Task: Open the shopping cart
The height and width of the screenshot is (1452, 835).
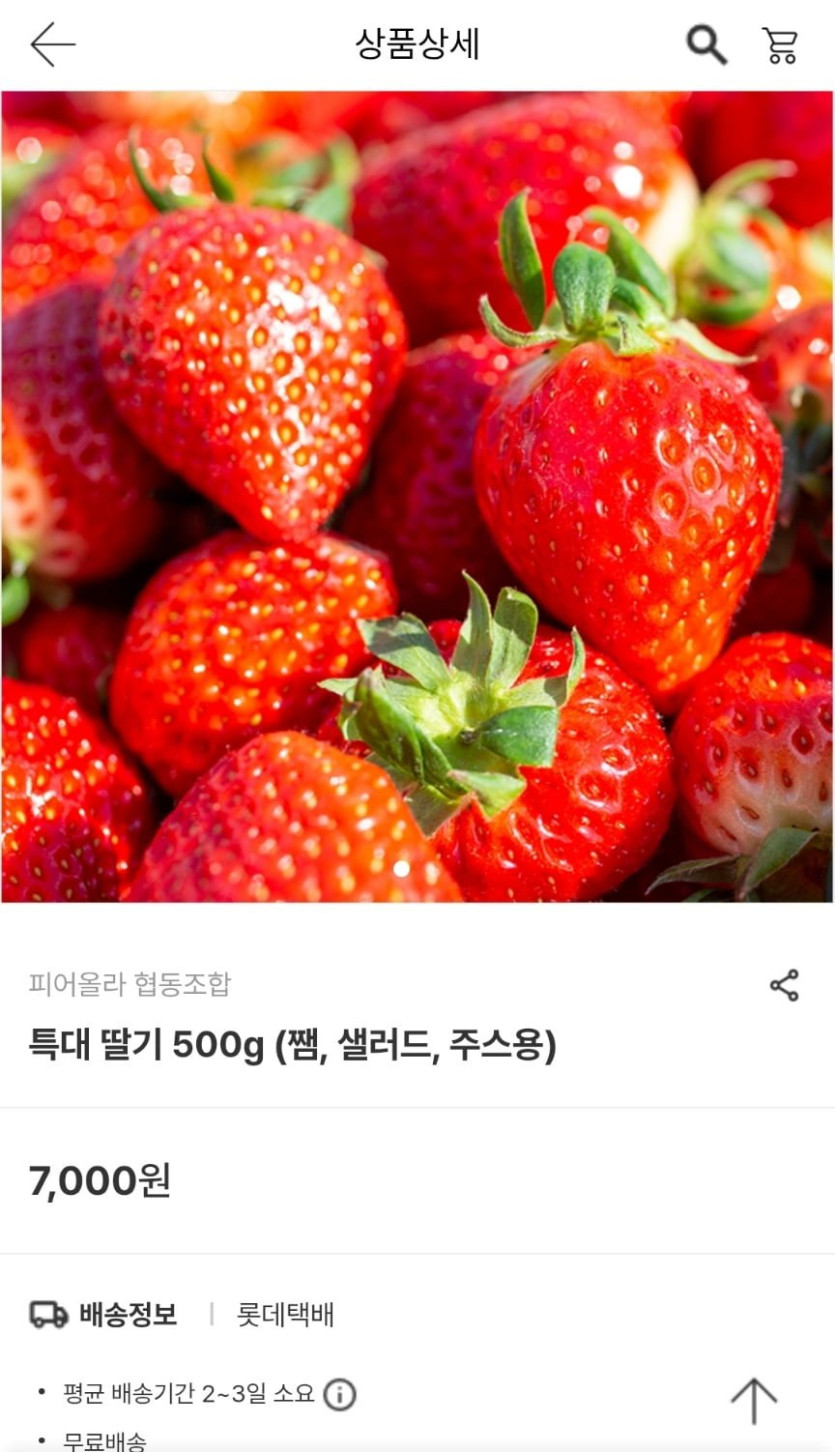Action: pyautogui.click(x=780, y=45)
